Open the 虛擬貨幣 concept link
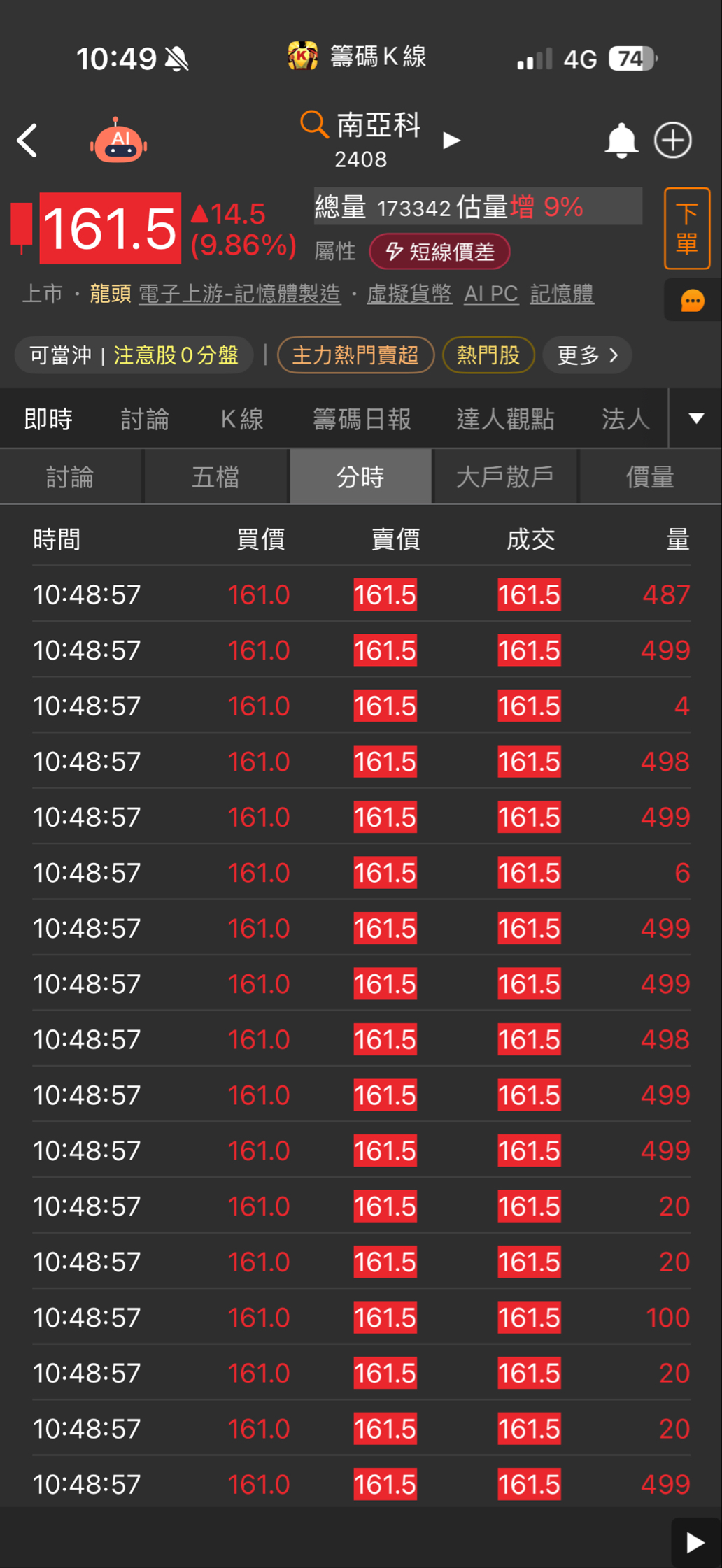 (409, 294)
